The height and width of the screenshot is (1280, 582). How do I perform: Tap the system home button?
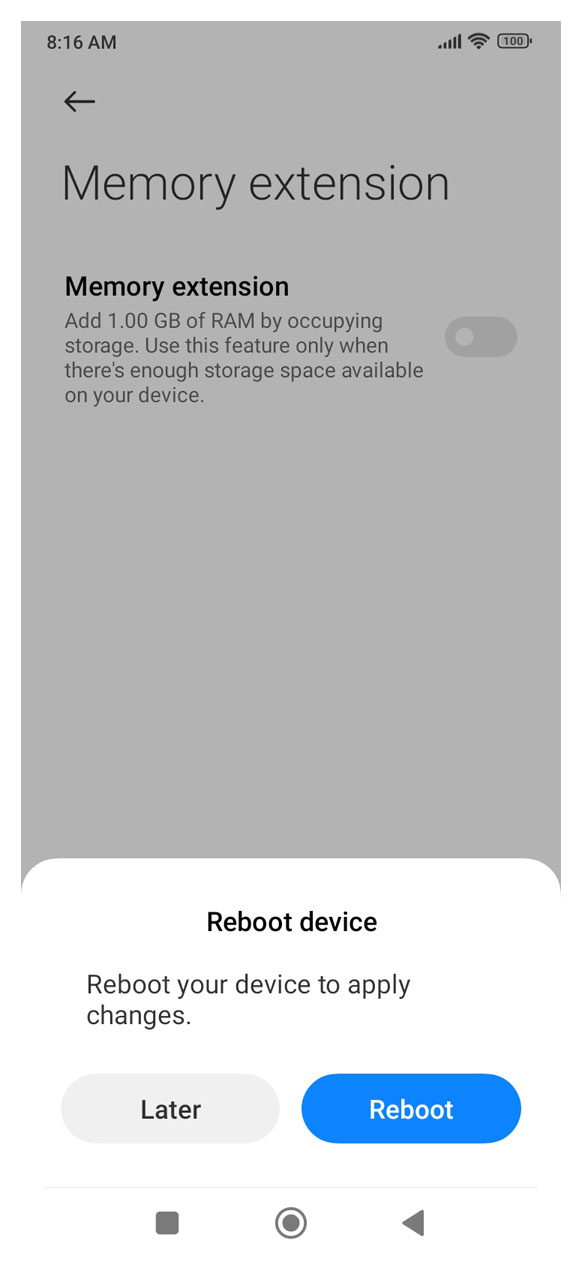[x=291, y=1222]
